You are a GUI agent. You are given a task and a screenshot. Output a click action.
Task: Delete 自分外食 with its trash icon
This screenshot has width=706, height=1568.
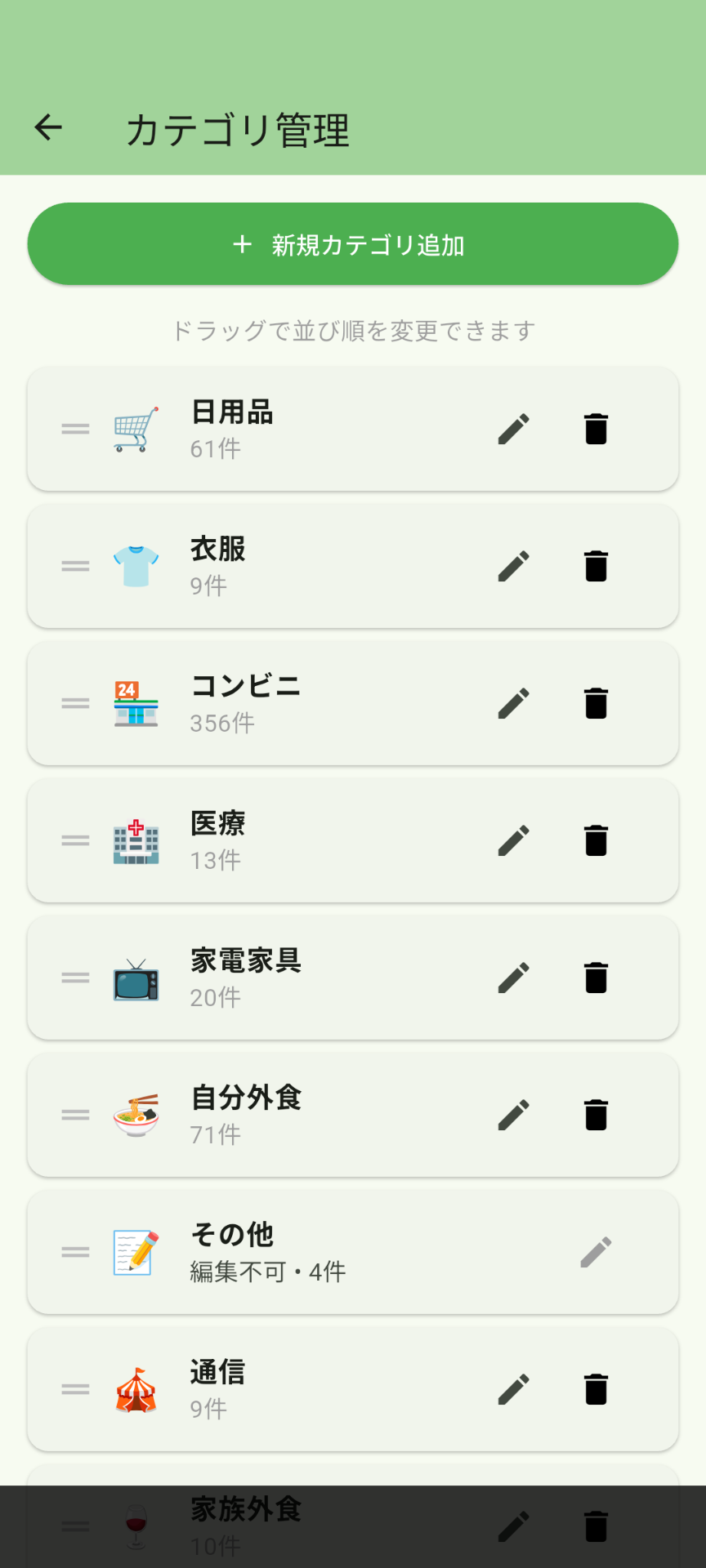click(x=596, y=1115)
